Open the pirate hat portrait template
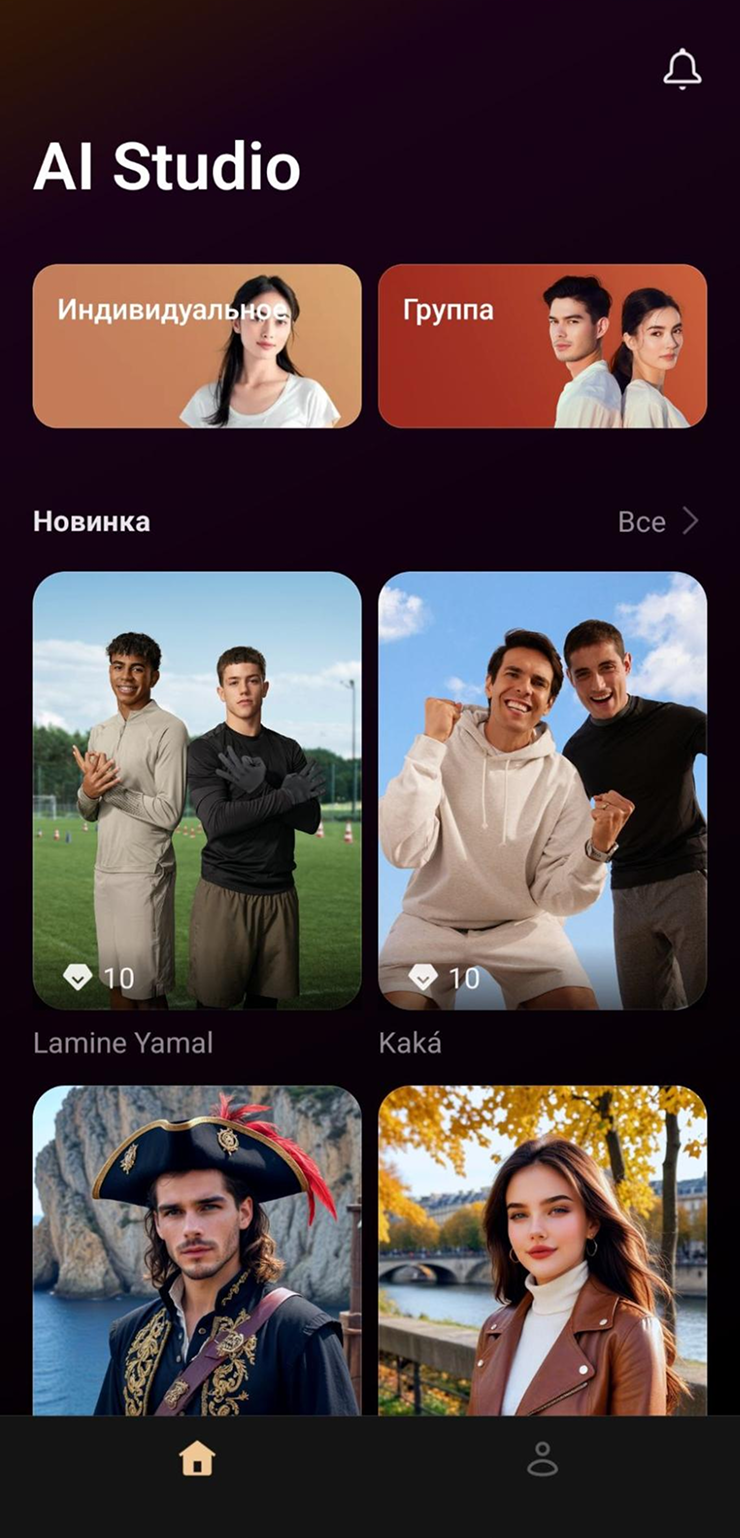740x1538 pixels. [x=197, y=1250]
